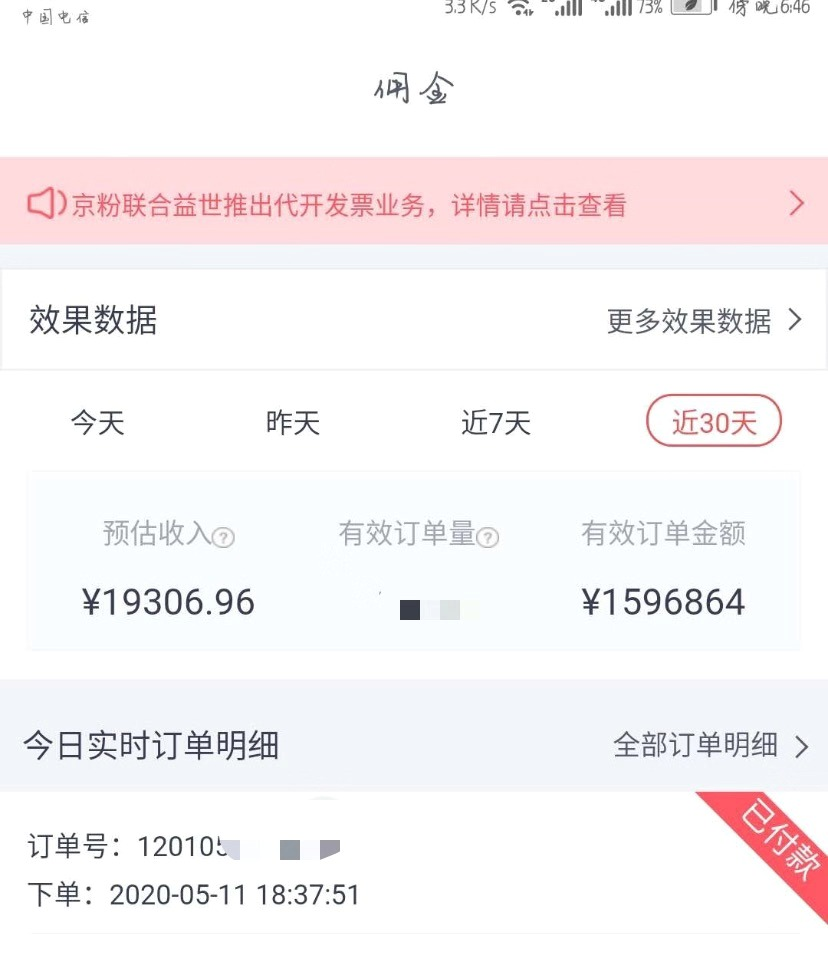The image size is (828, 955).
Task: Open 全部订单明细
Action: click(x=710, y=745)
